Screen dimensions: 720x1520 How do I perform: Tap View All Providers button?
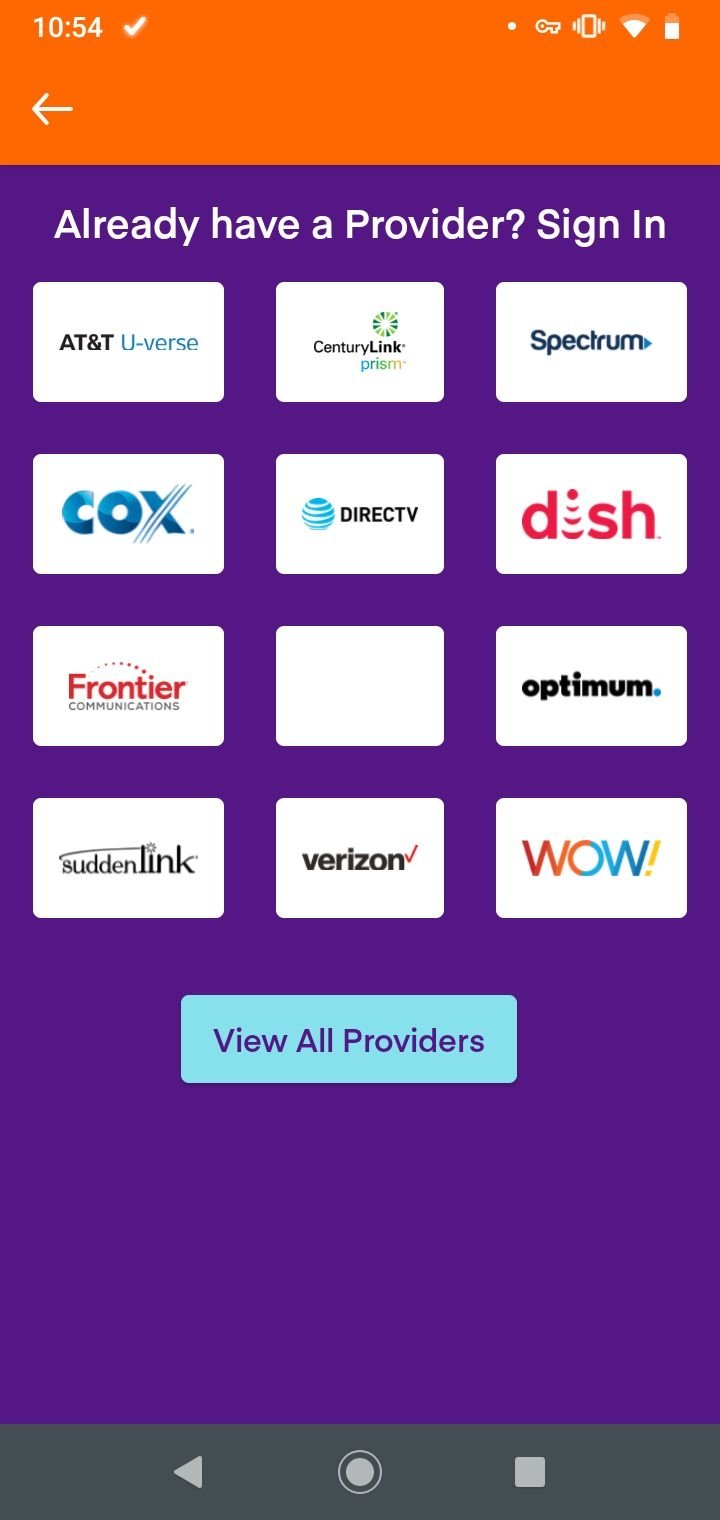click(x=349, y=1039)
